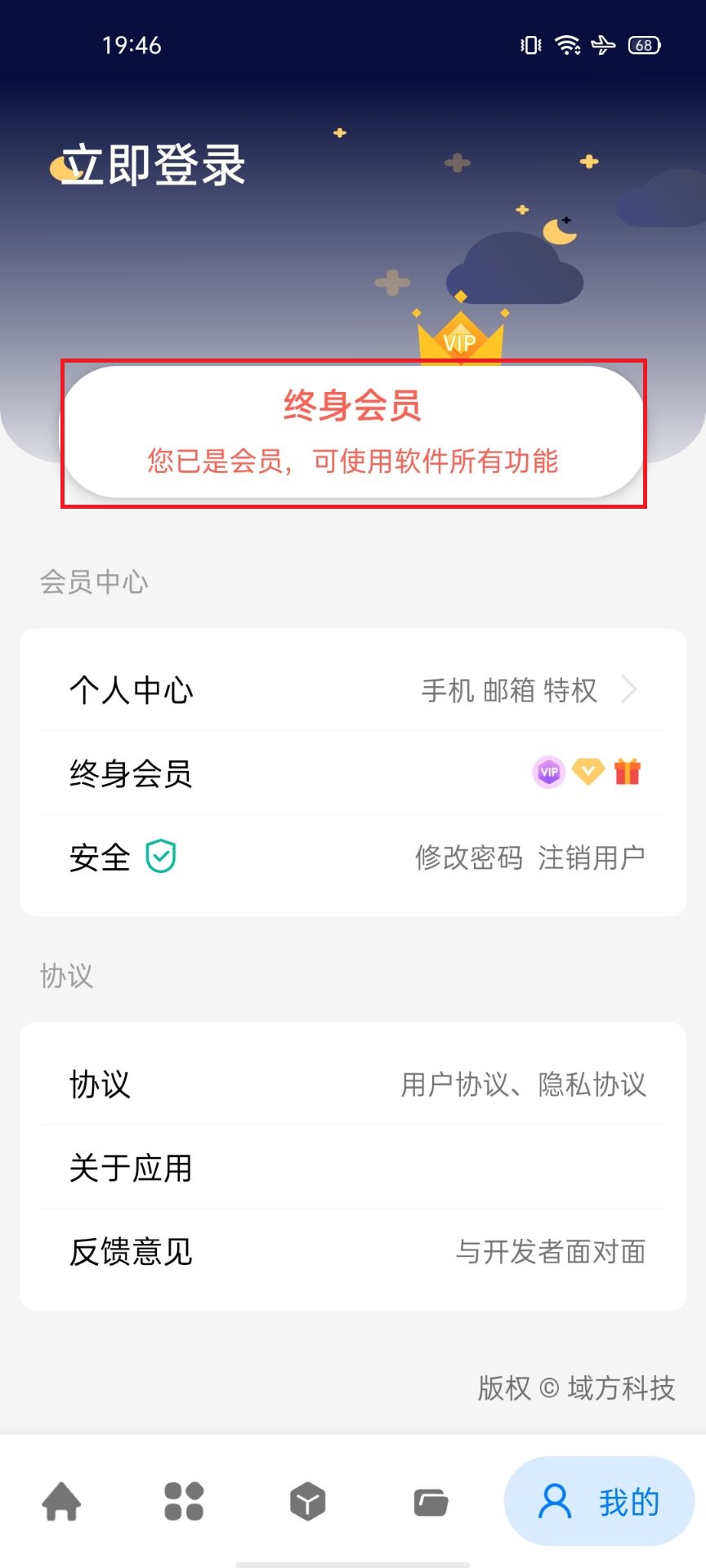This screenshot has width=706, height=1568.
Task: Open the 安全 security row
Action: pyautogui.click(x=353, y=857)
